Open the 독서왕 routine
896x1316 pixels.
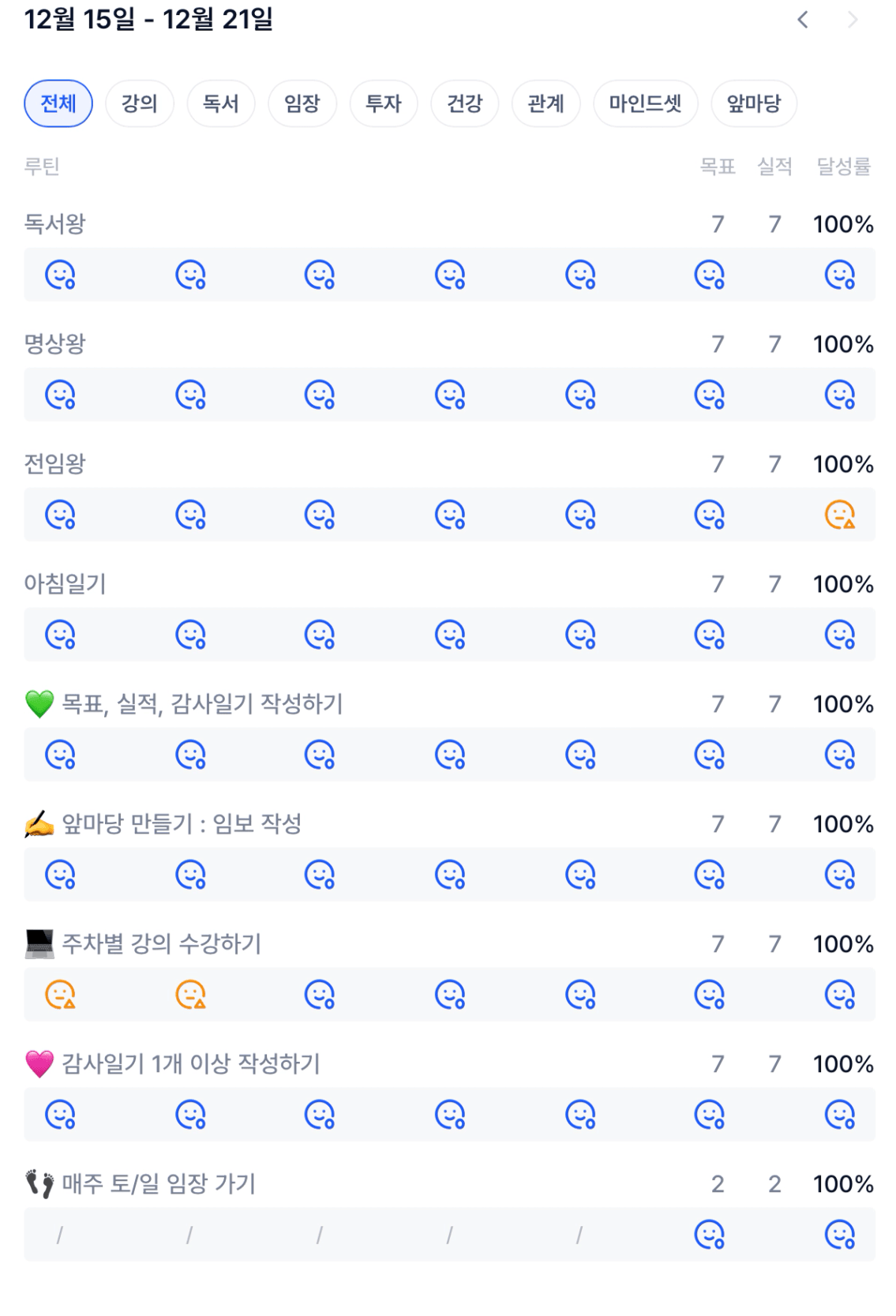[x=55, y=224]
